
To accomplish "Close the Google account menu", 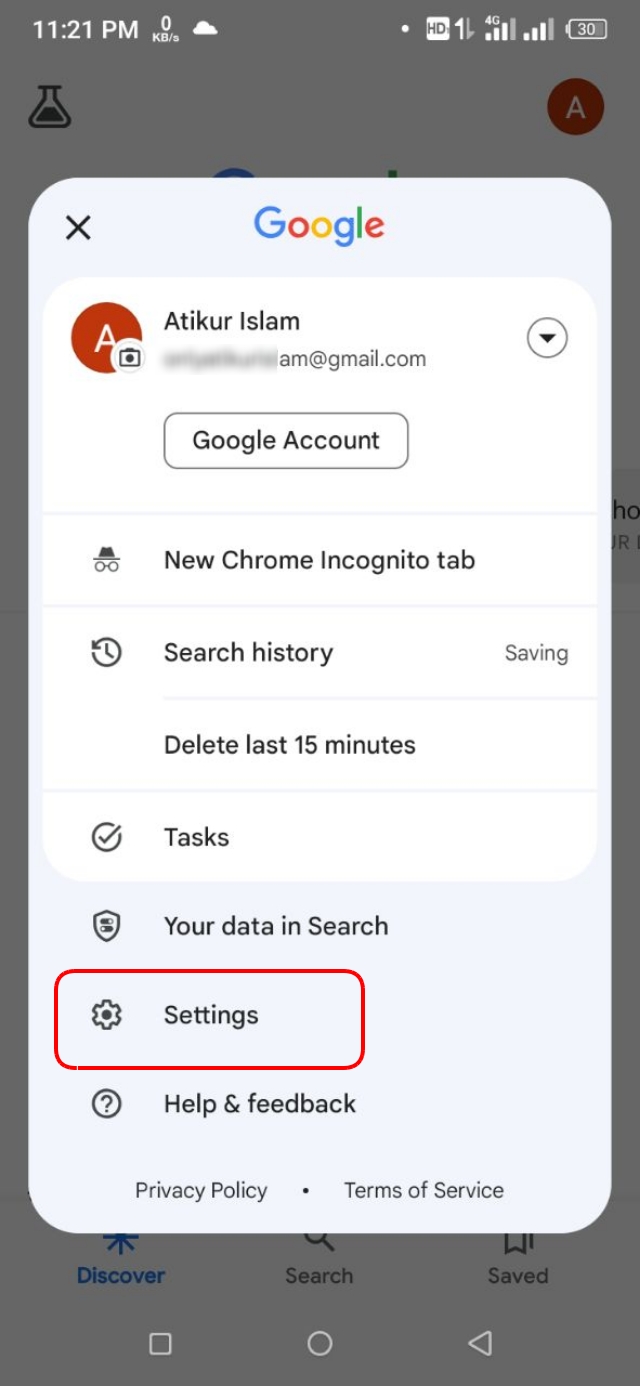I will [78, 228].
